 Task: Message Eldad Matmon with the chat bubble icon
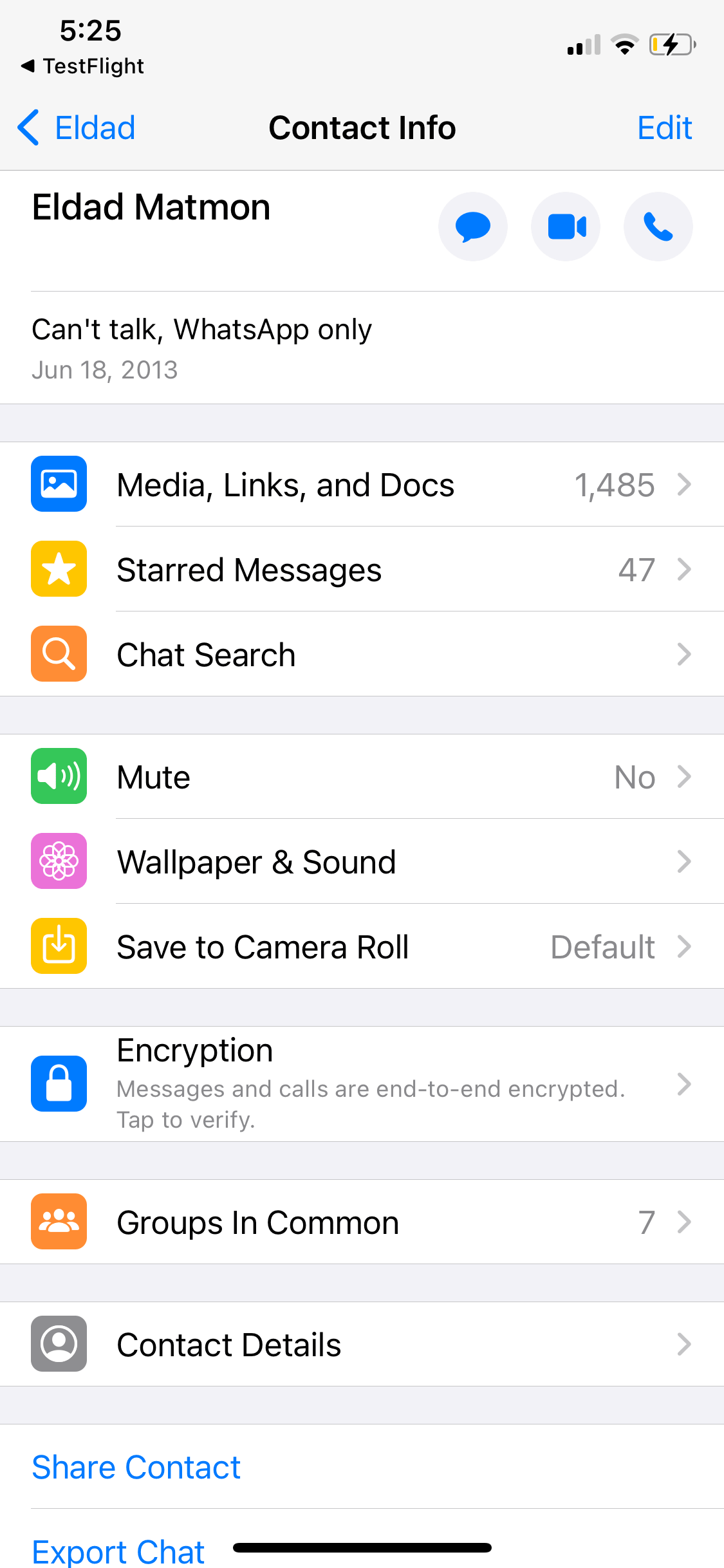(x=473, y=227)
